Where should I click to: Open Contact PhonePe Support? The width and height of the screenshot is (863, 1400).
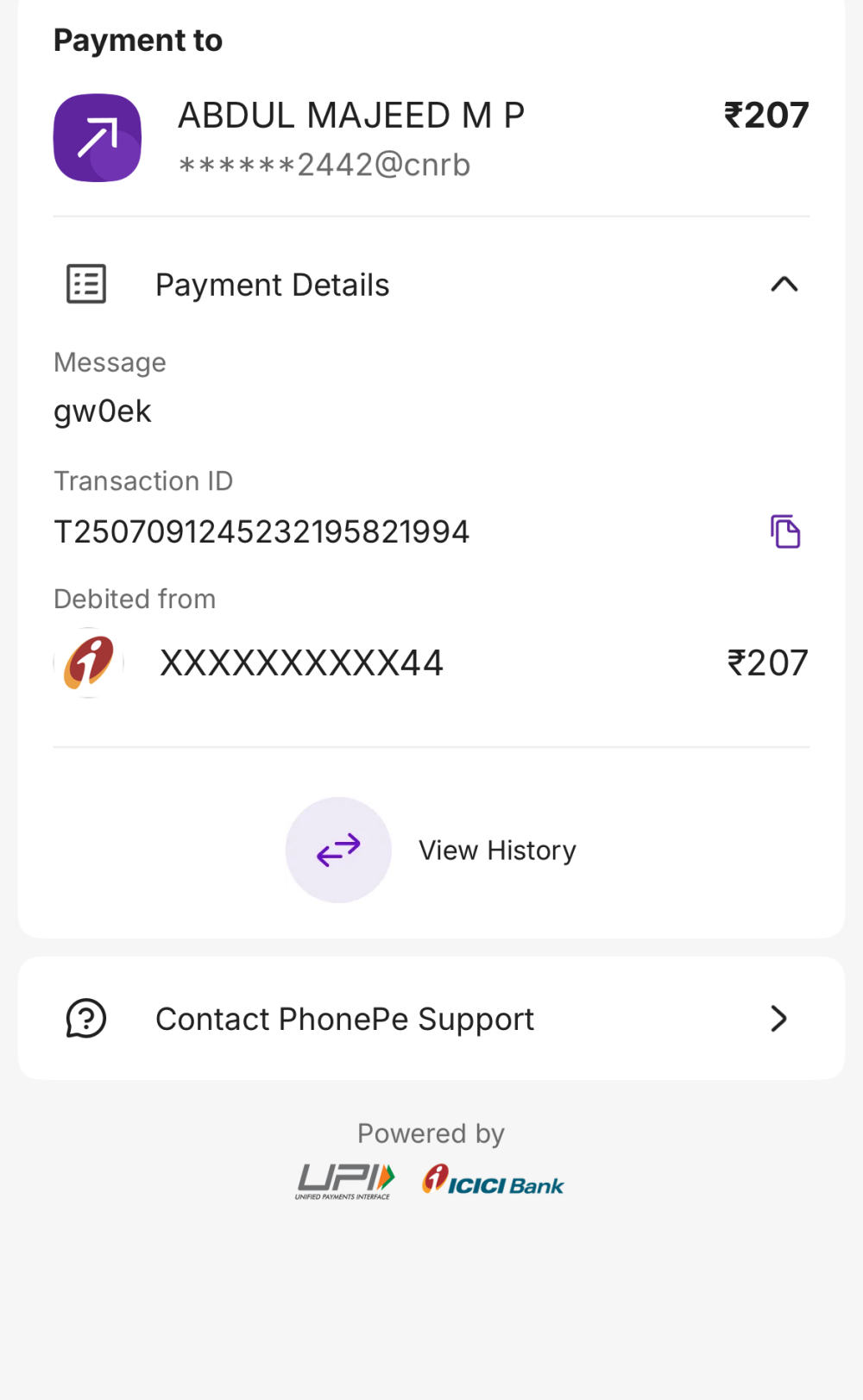431,1019
